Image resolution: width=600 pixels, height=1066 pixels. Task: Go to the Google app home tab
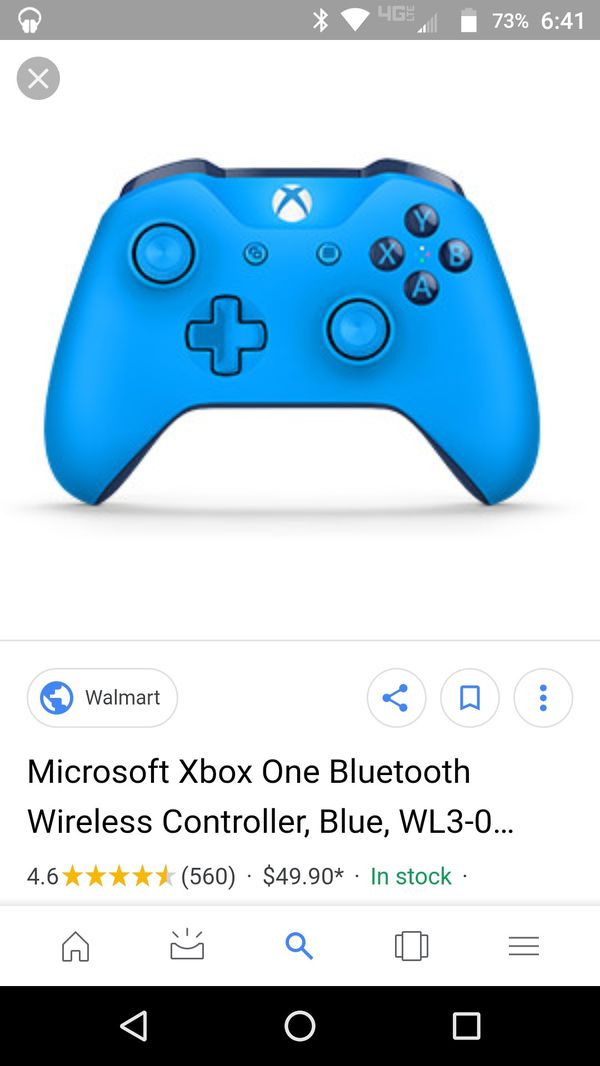tap(75, 946)
